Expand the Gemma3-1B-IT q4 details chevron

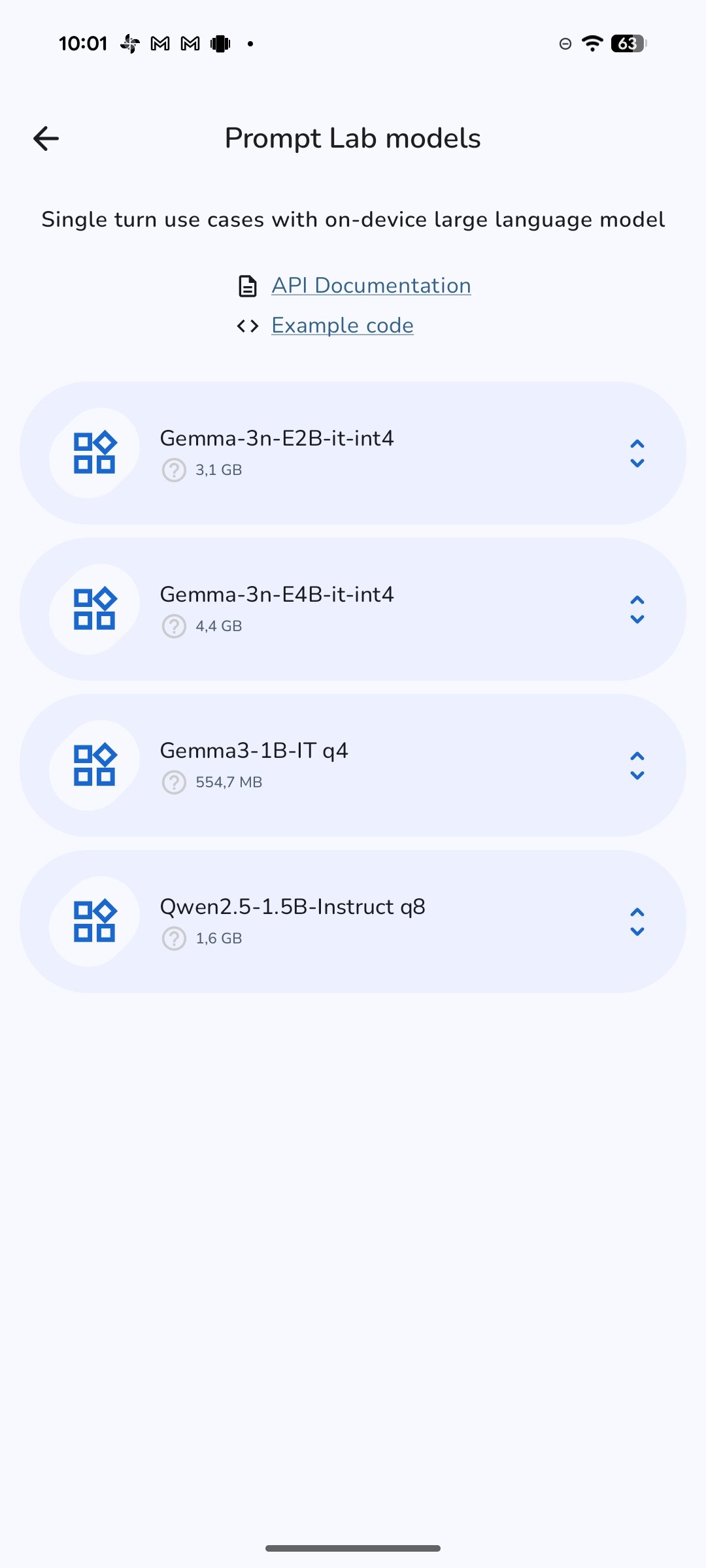pos(637,766)
